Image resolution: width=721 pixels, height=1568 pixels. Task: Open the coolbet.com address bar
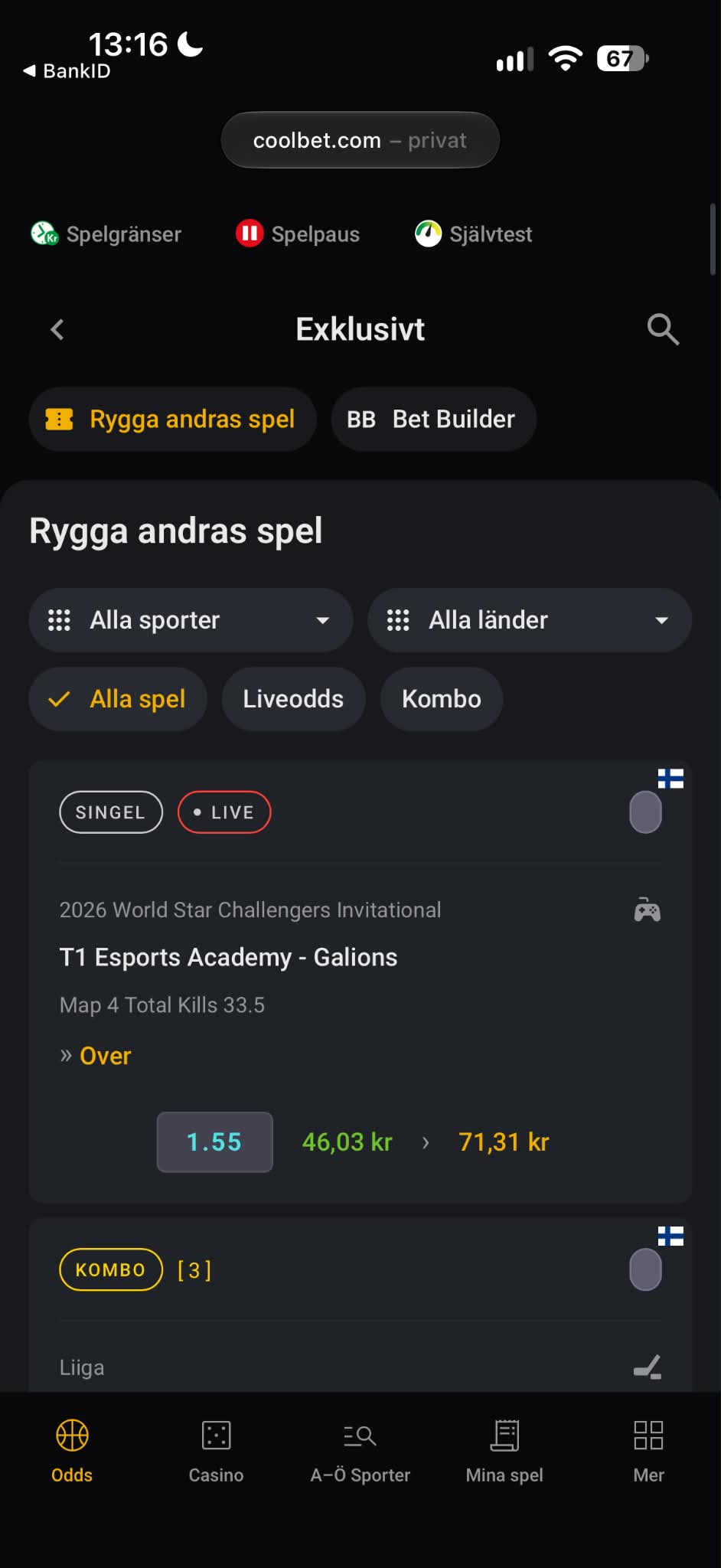[x=360, y=140]
